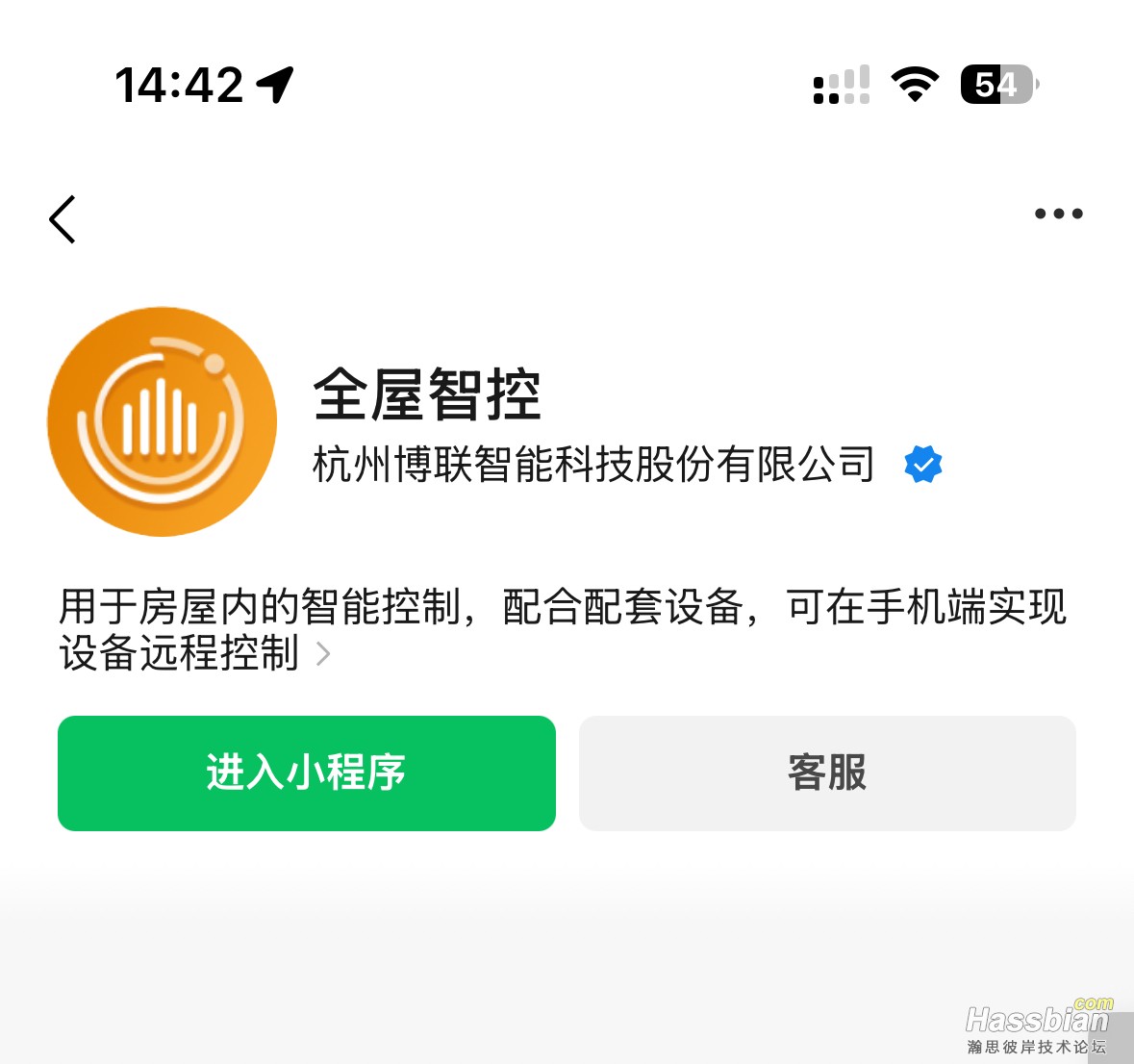
Task: Expand the mini program description chevron
Action: pos(323,655)
